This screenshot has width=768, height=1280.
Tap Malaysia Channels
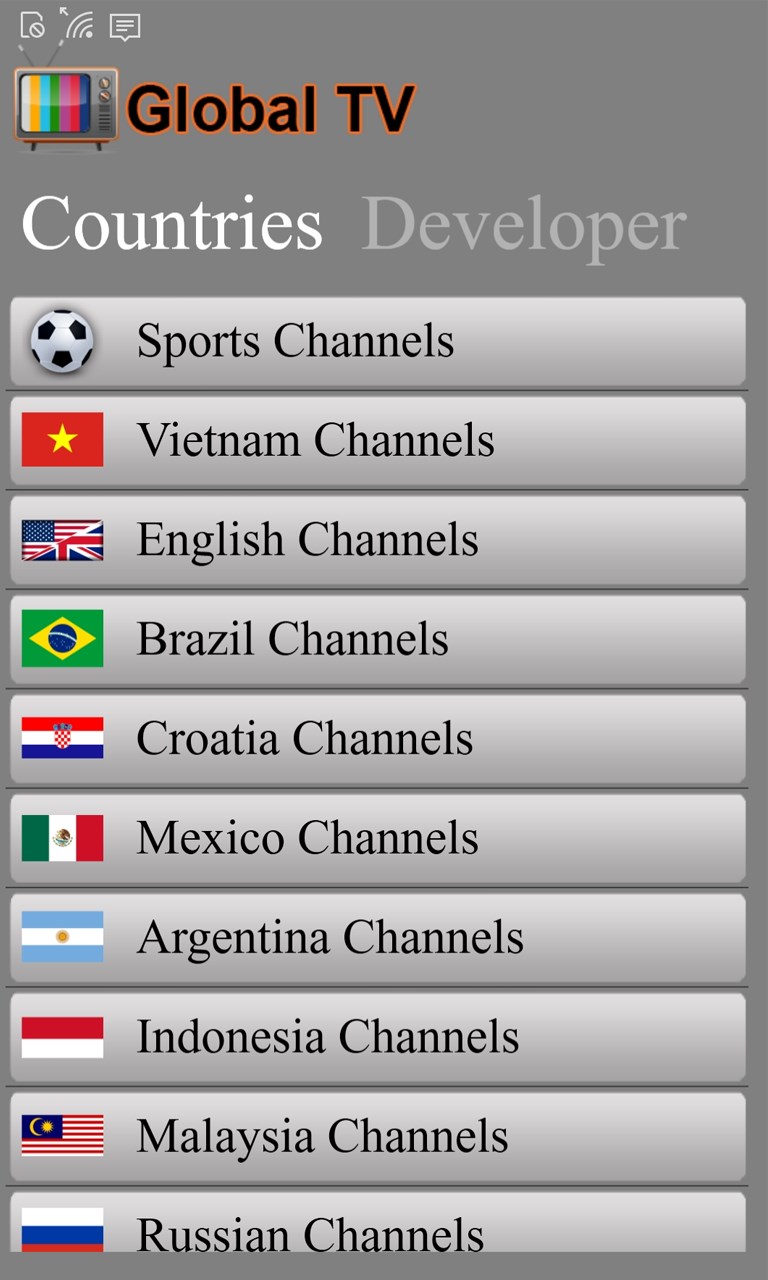pos(378,1136)
